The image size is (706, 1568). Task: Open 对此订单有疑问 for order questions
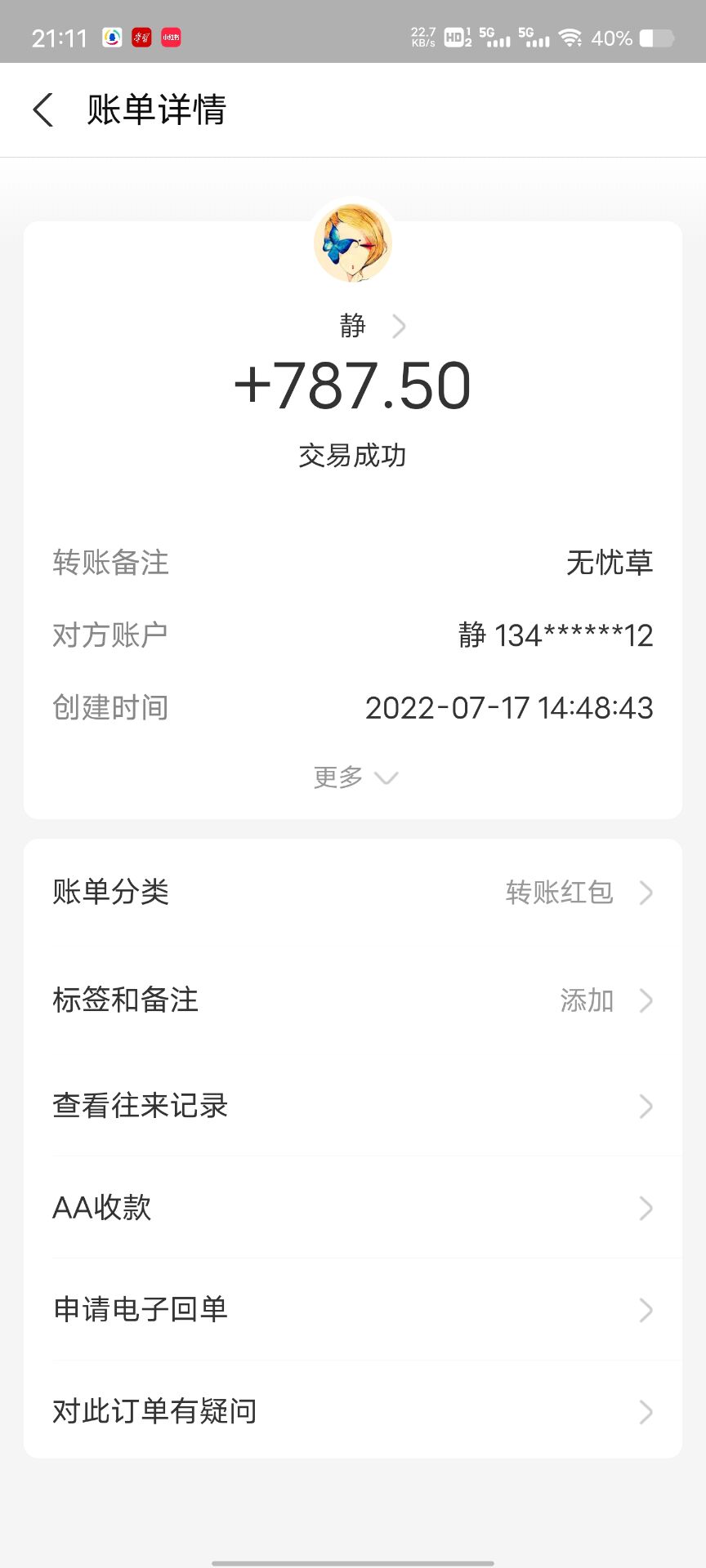coord(353,1412)
